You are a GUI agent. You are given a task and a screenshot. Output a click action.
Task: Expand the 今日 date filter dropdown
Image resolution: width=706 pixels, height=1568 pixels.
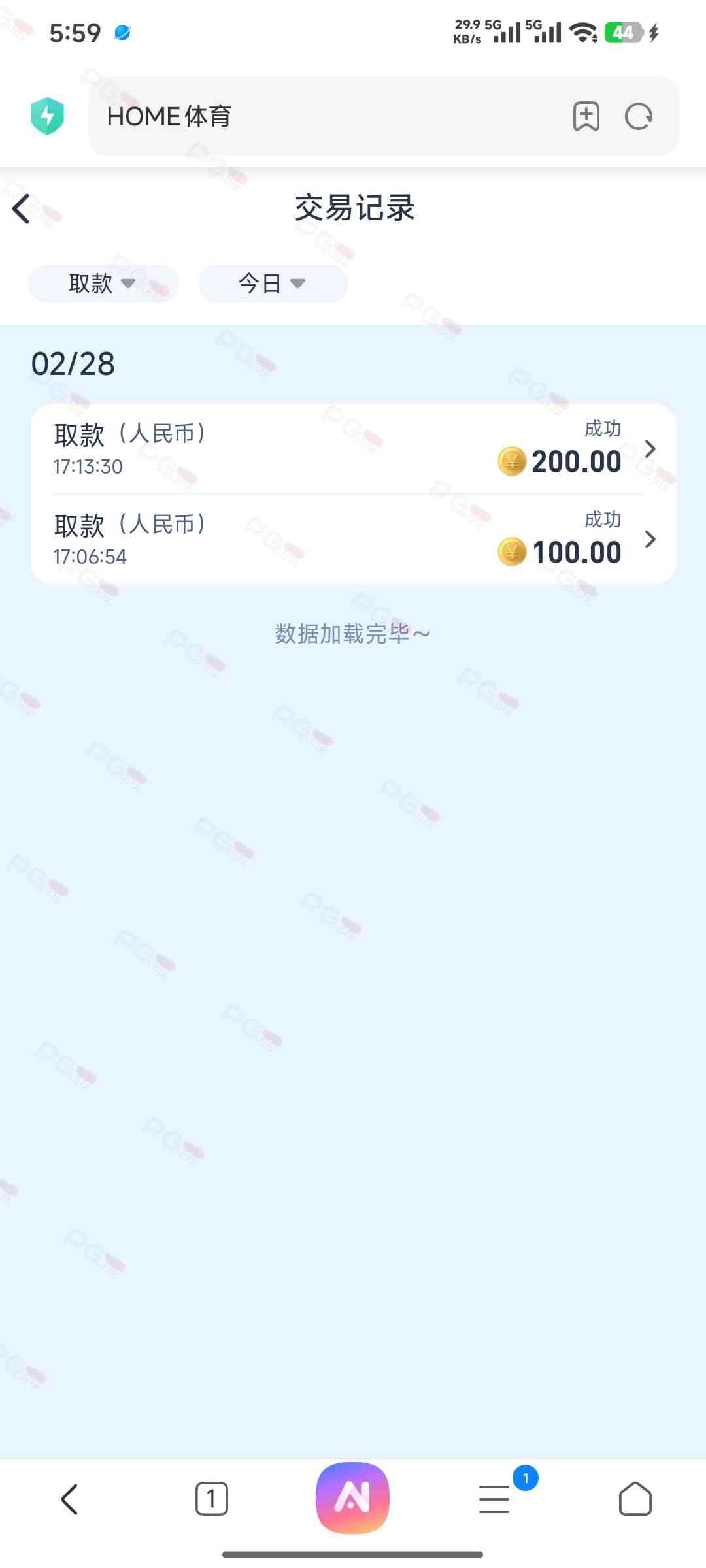pos(273,284)
